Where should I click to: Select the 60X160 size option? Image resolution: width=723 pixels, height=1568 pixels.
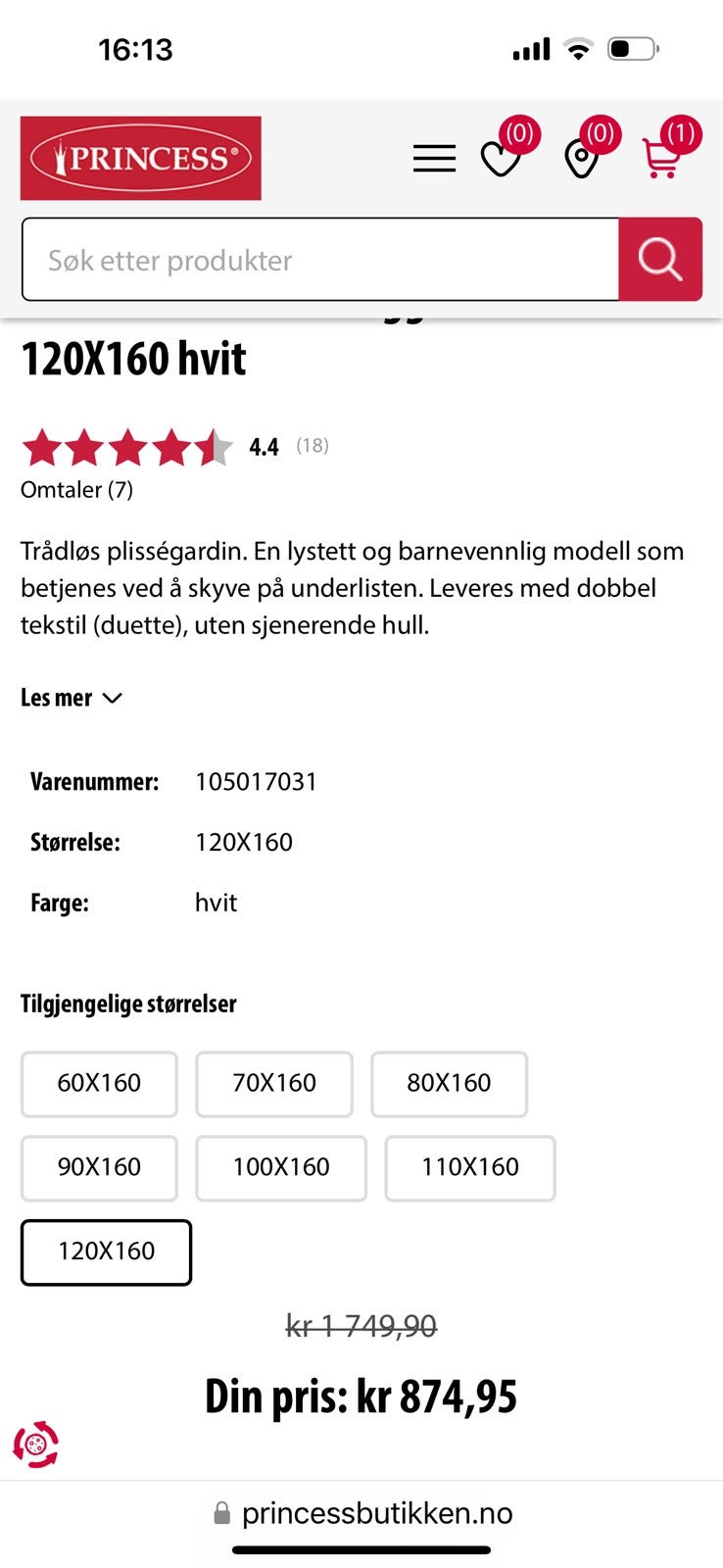pos(98,1084)
